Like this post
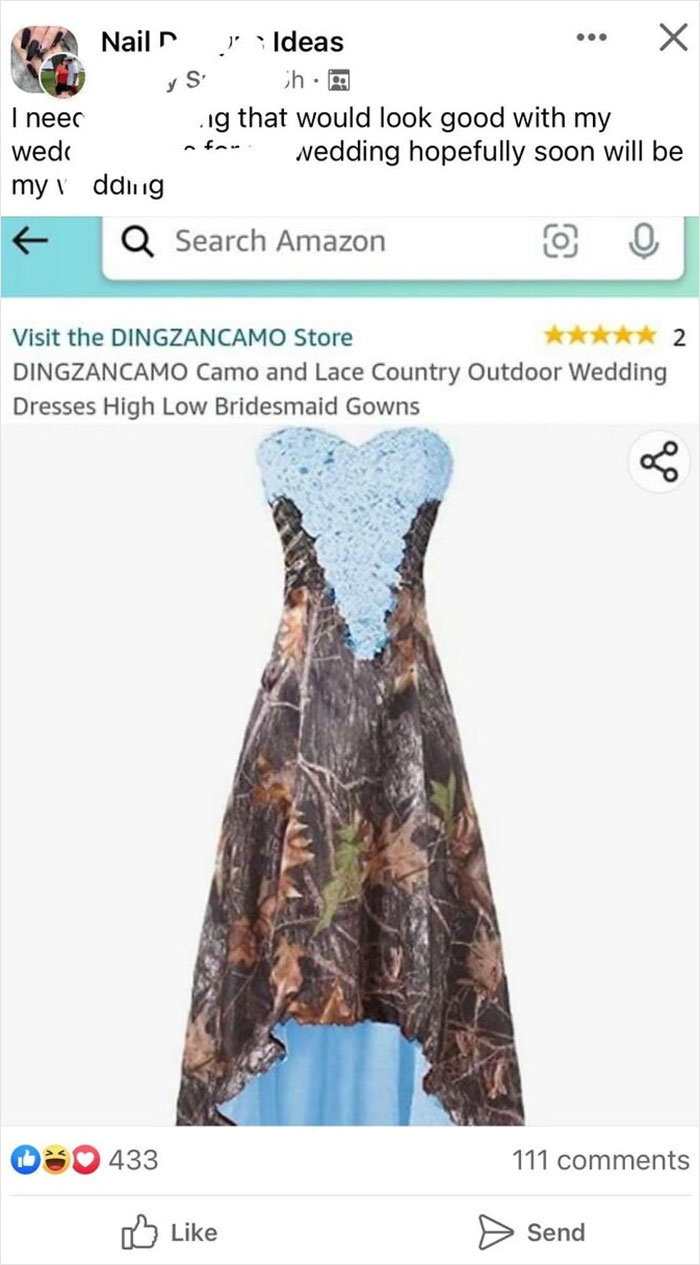The image size is (700, 1265). [x=169, y=1232]
